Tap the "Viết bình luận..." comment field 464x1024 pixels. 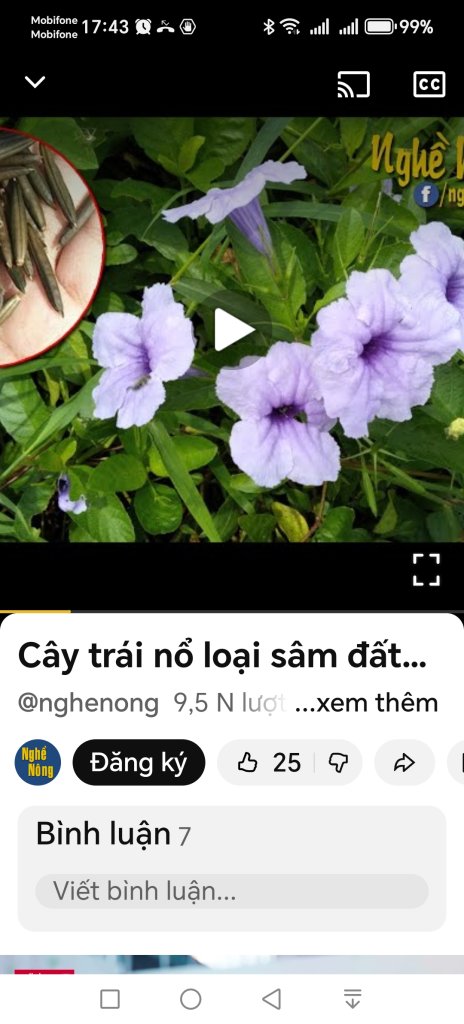(x=231, y=891)
